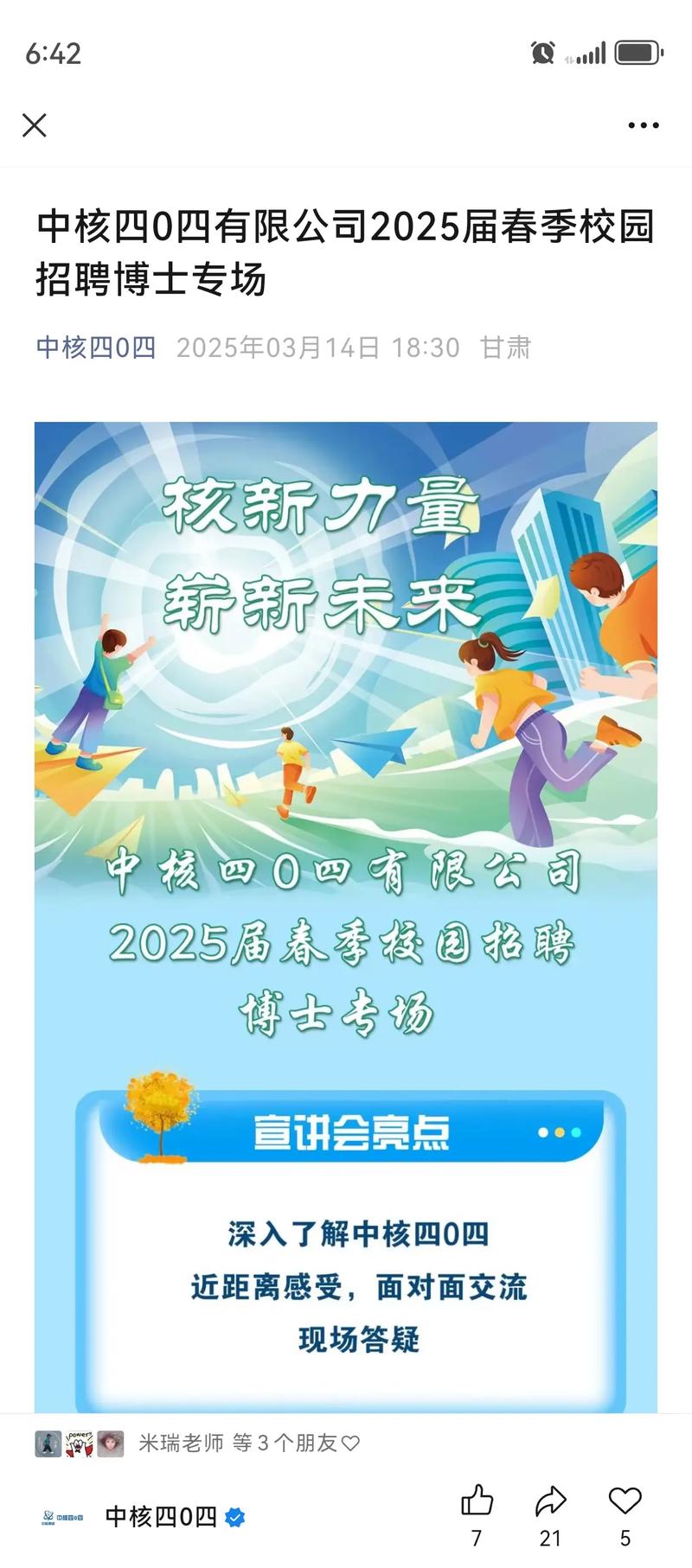
Task: Tap the POWER sticker friend avatar
Action: (78, 1443)
